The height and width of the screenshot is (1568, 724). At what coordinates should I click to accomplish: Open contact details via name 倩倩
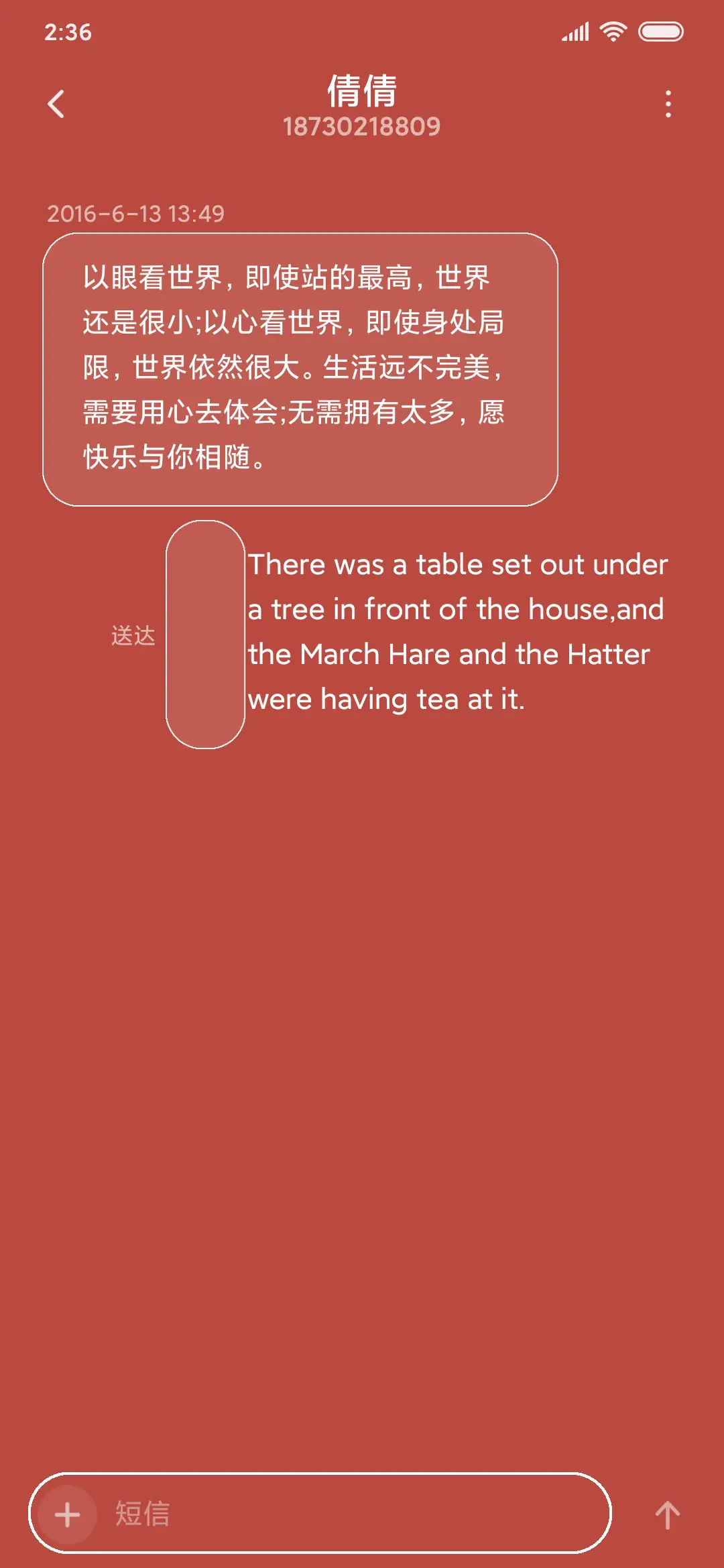[361, 92]
